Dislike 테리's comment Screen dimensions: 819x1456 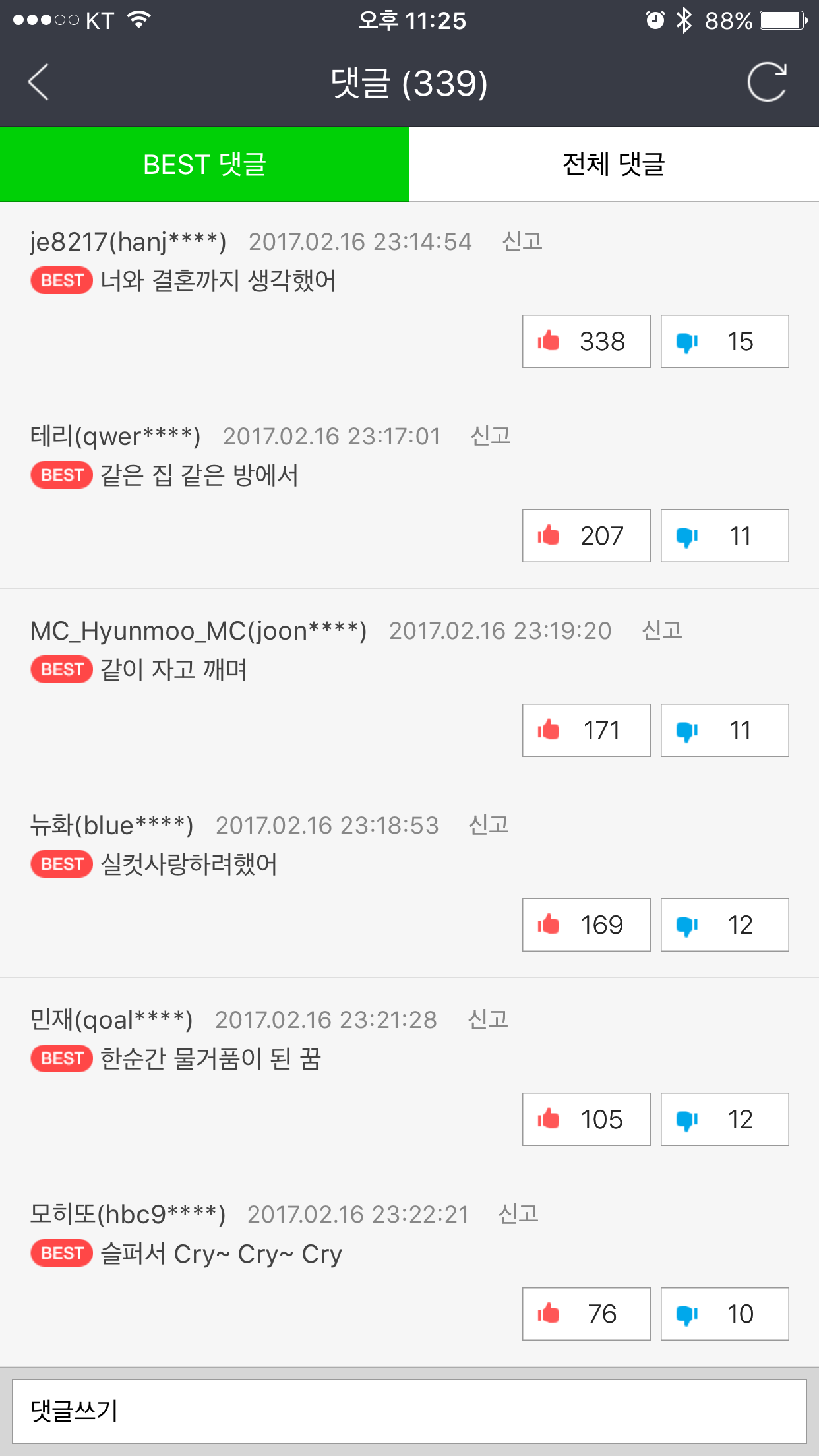pos(724,536)
